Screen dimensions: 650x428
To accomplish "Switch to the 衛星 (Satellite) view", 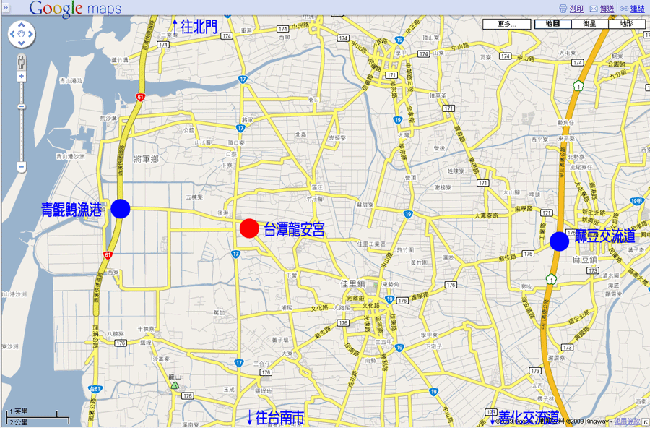I will (x=592, y=24).
